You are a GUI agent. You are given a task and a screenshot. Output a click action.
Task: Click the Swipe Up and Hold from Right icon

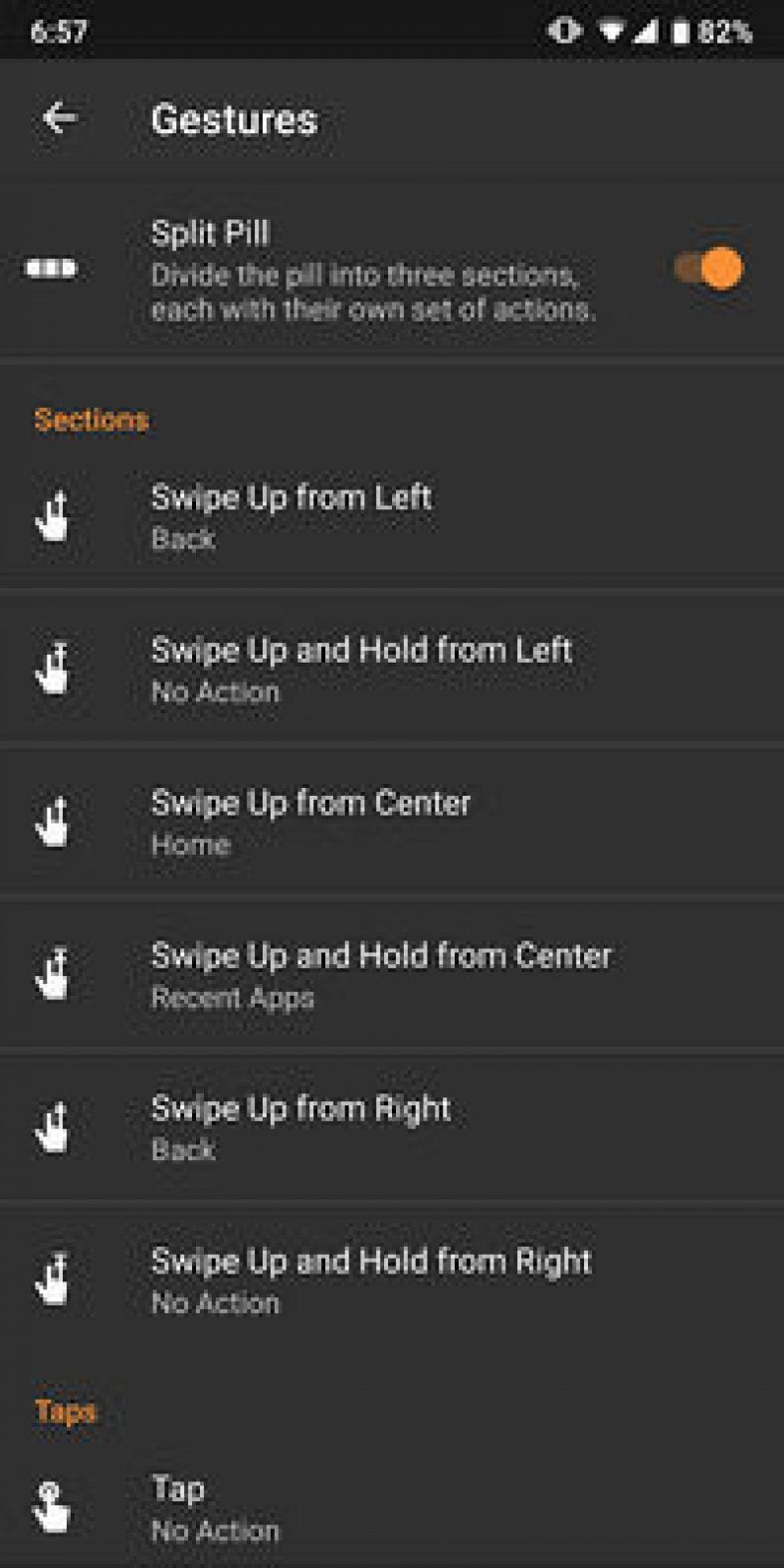(x=57, y=1276)
